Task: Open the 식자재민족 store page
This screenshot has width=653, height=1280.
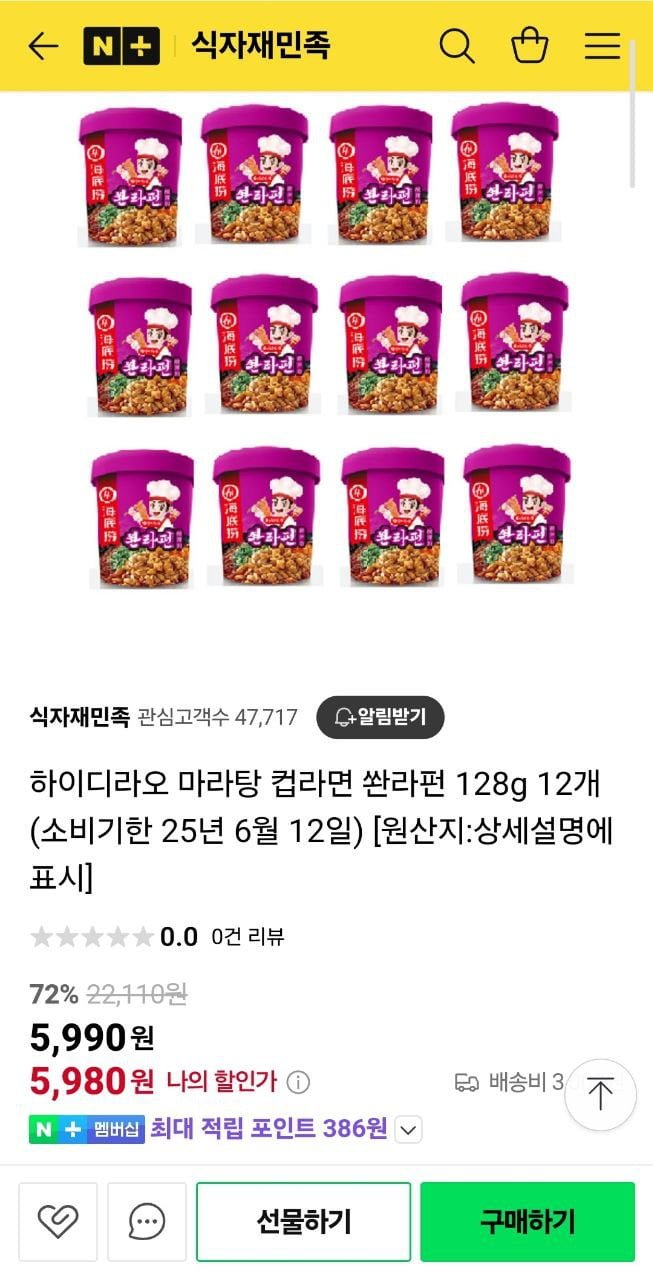Action: coord(81,716)
